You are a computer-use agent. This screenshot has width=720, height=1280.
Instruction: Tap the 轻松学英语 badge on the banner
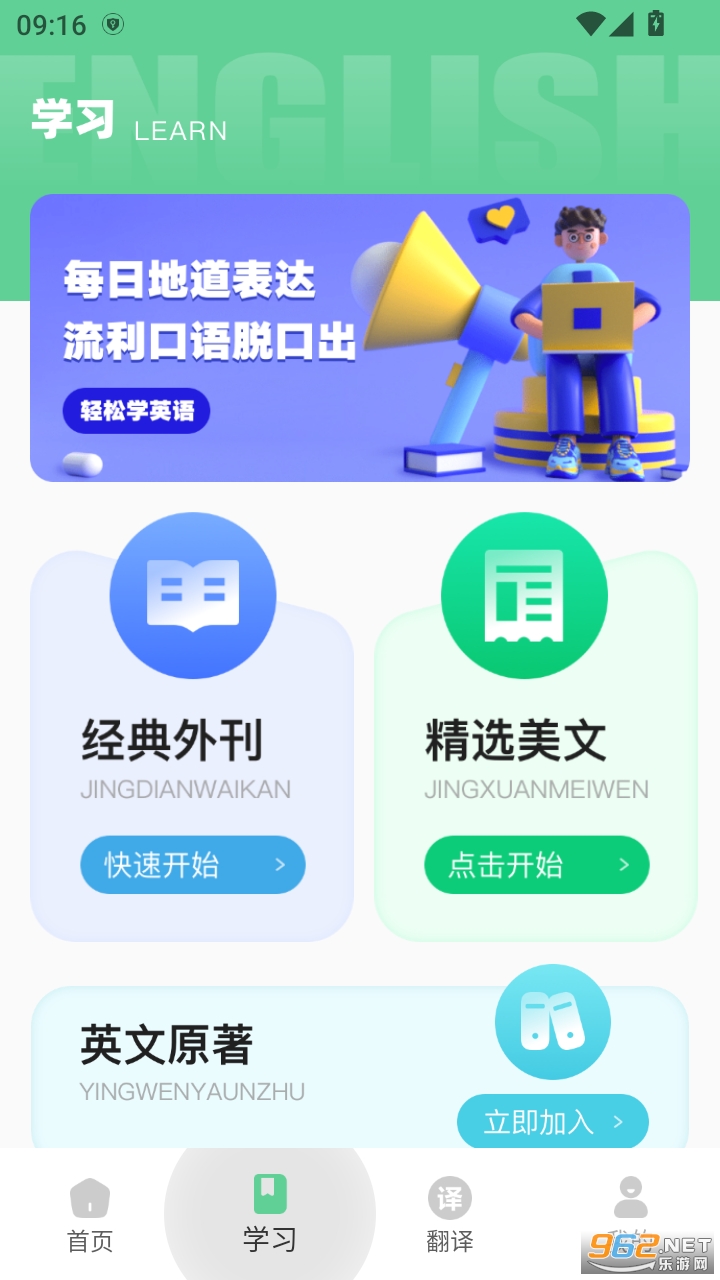(136, 411)
